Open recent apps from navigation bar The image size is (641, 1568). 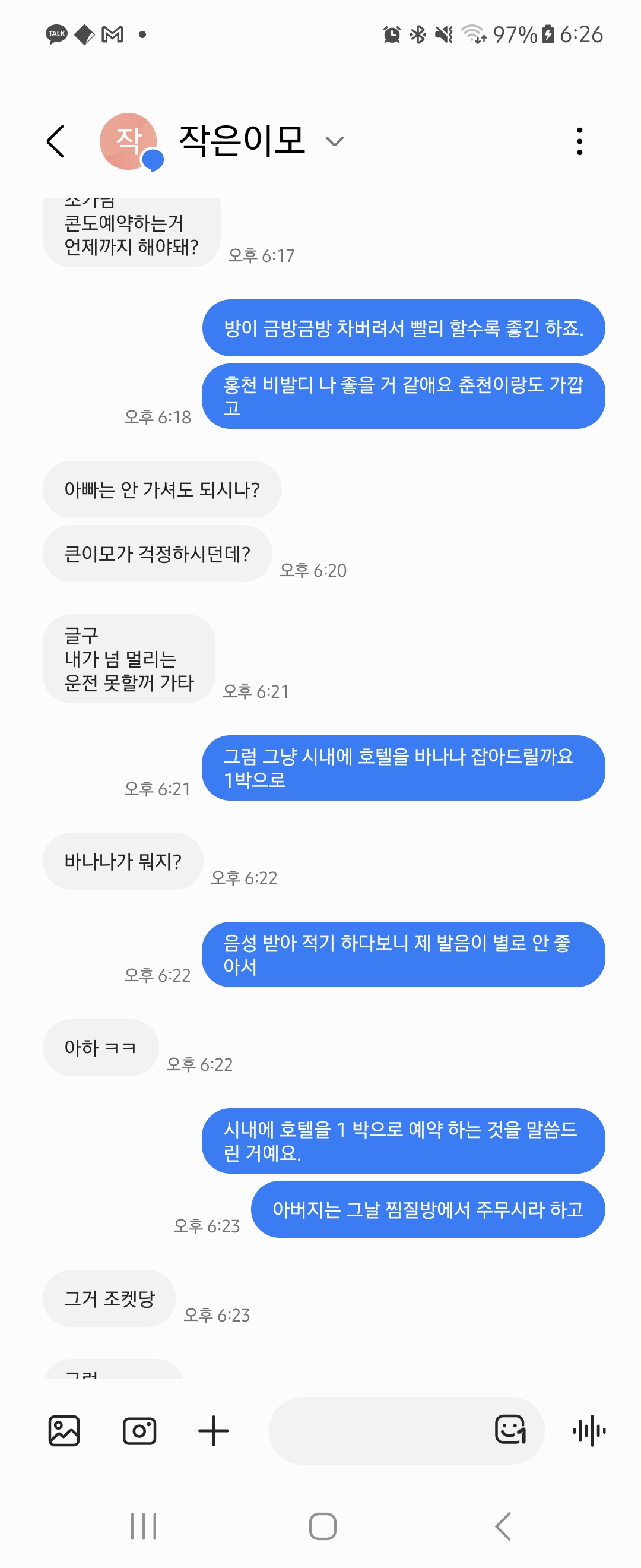[x=144, y=1526]
